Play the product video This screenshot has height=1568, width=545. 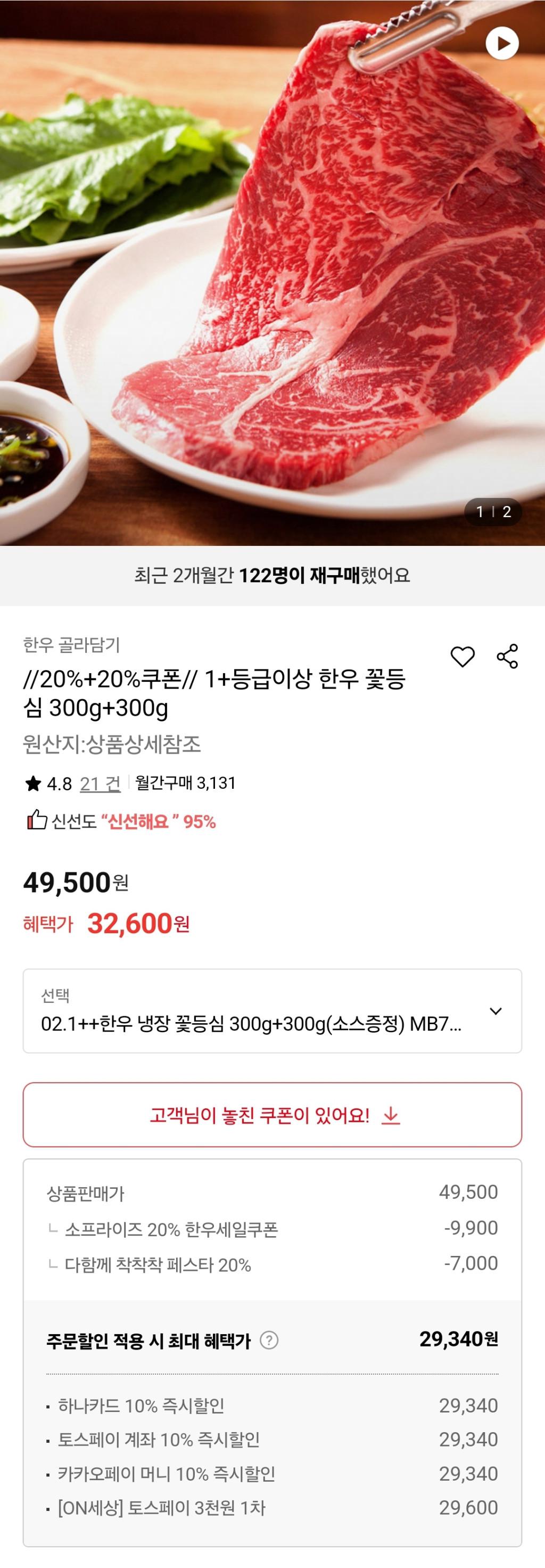click(x=502, y=43)
